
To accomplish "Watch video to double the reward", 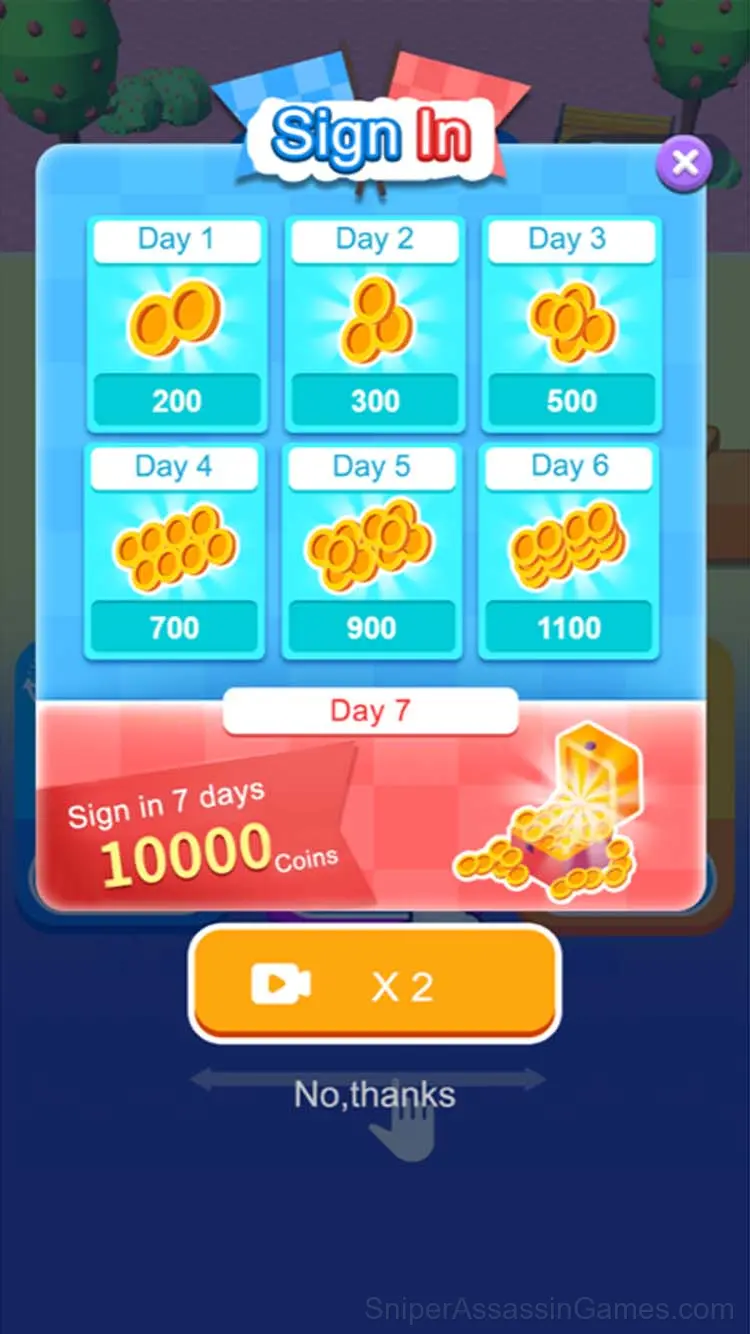I will tap(374, 984).
